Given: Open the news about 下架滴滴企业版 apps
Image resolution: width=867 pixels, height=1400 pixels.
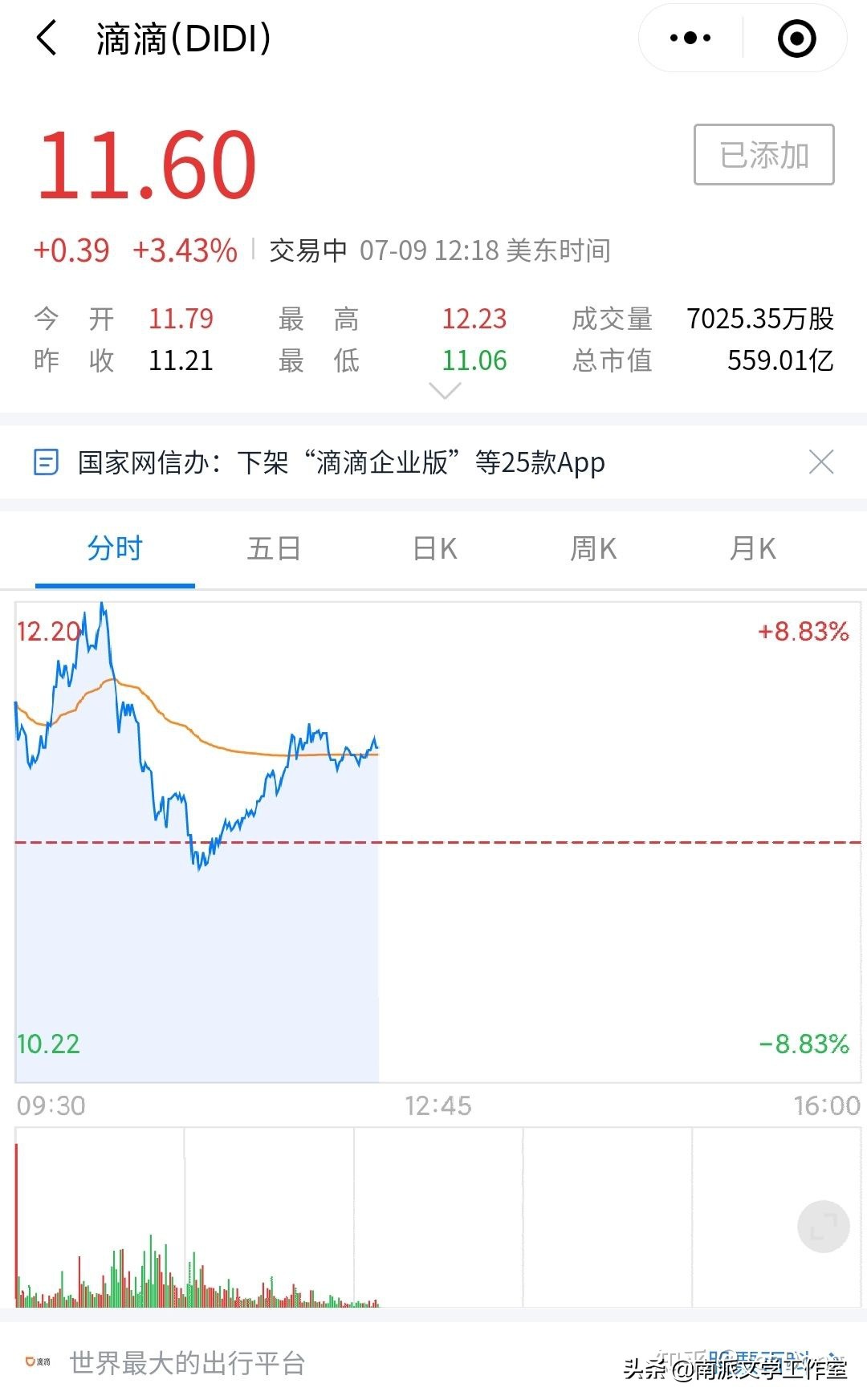Looking at the screenshot, I should pos(340,462).
